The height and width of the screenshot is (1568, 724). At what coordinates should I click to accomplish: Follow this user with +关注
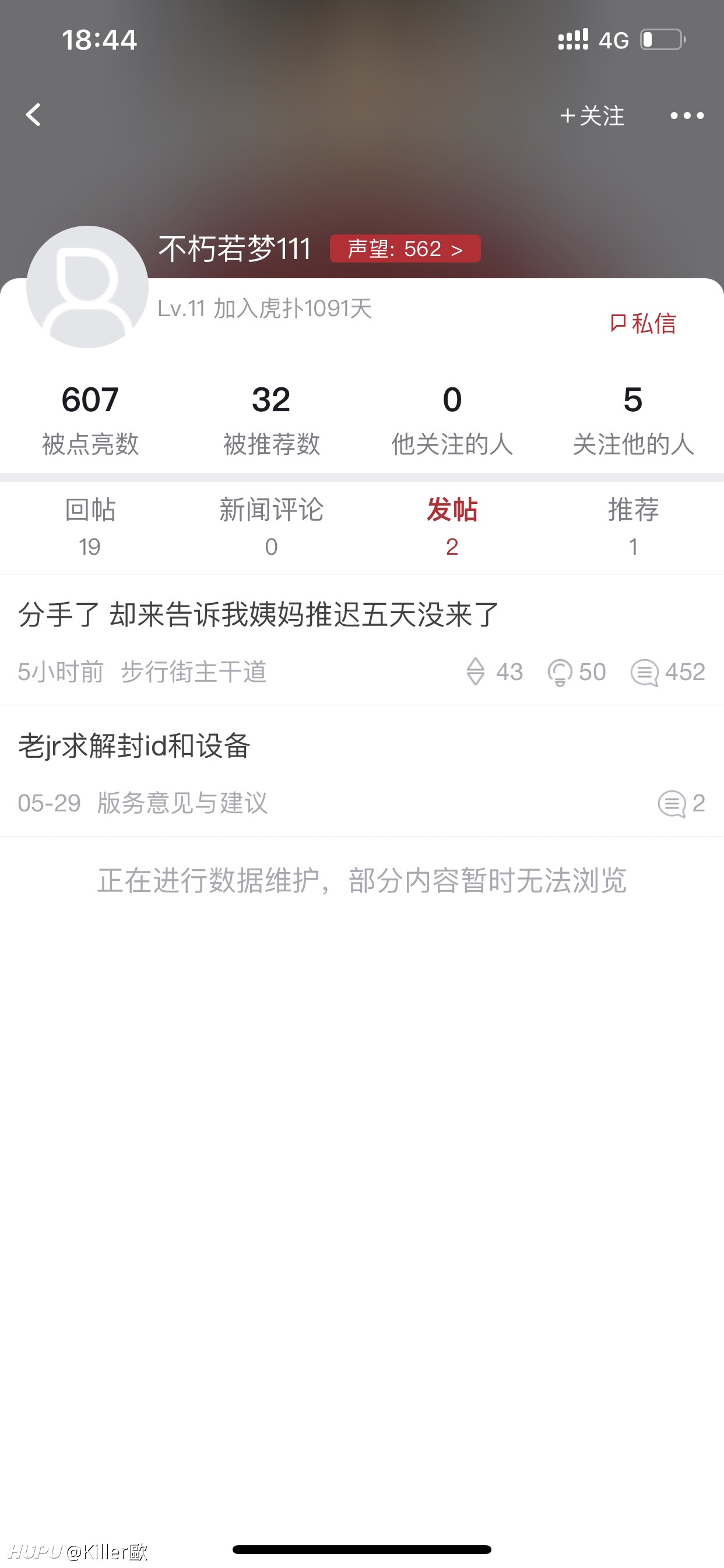tap(592, 116)
